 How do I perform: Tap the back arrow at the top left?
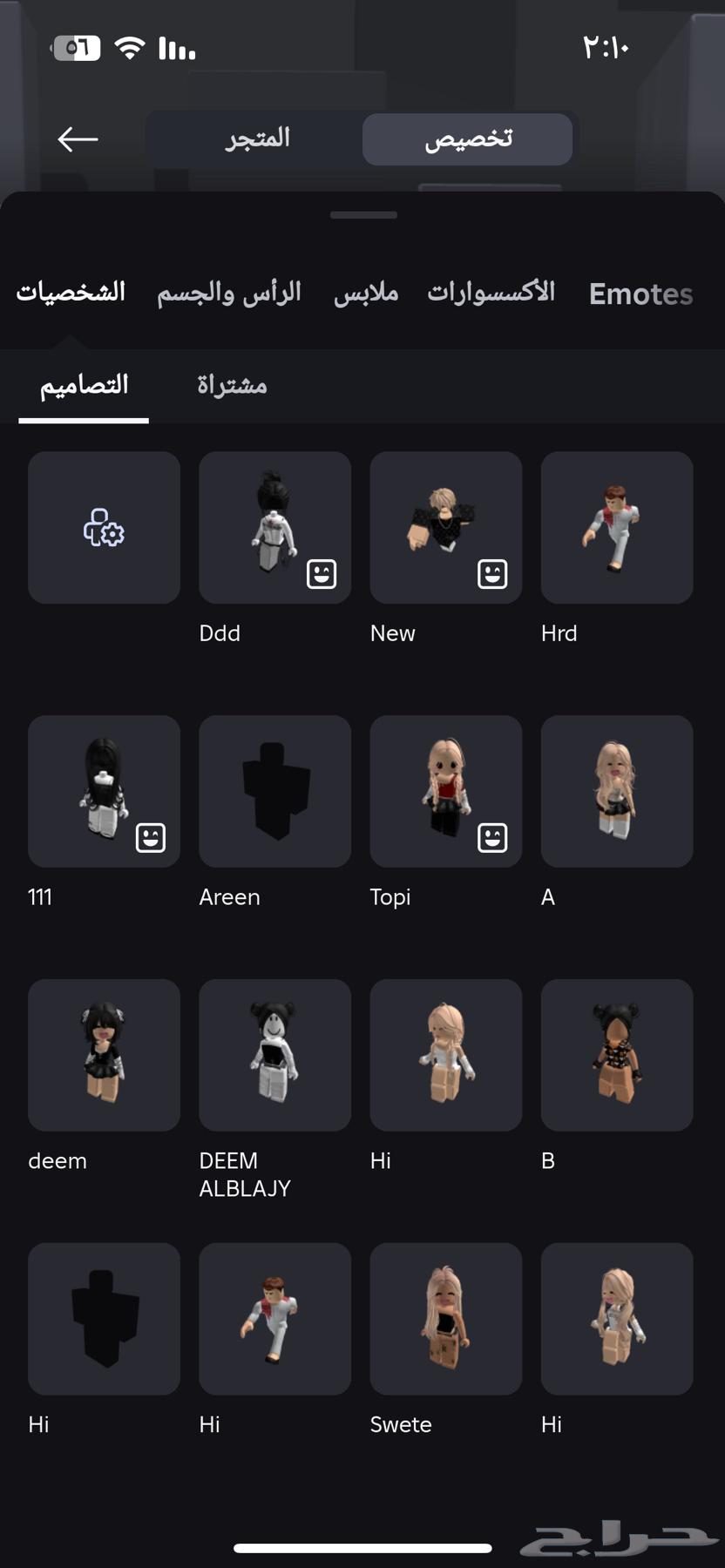[x=77, y=139]
